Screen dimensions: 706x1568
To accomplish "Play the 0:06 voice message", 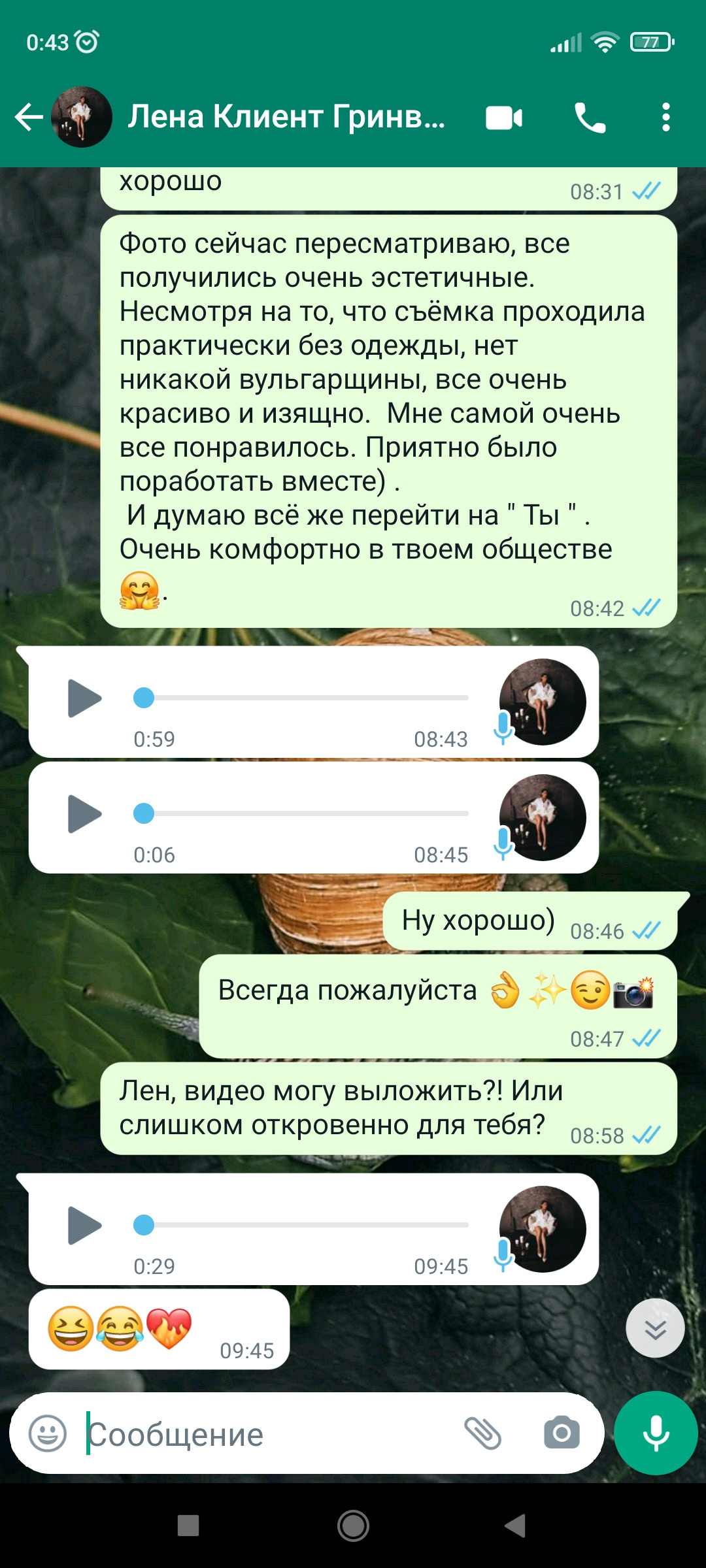I will click(85, 814).
